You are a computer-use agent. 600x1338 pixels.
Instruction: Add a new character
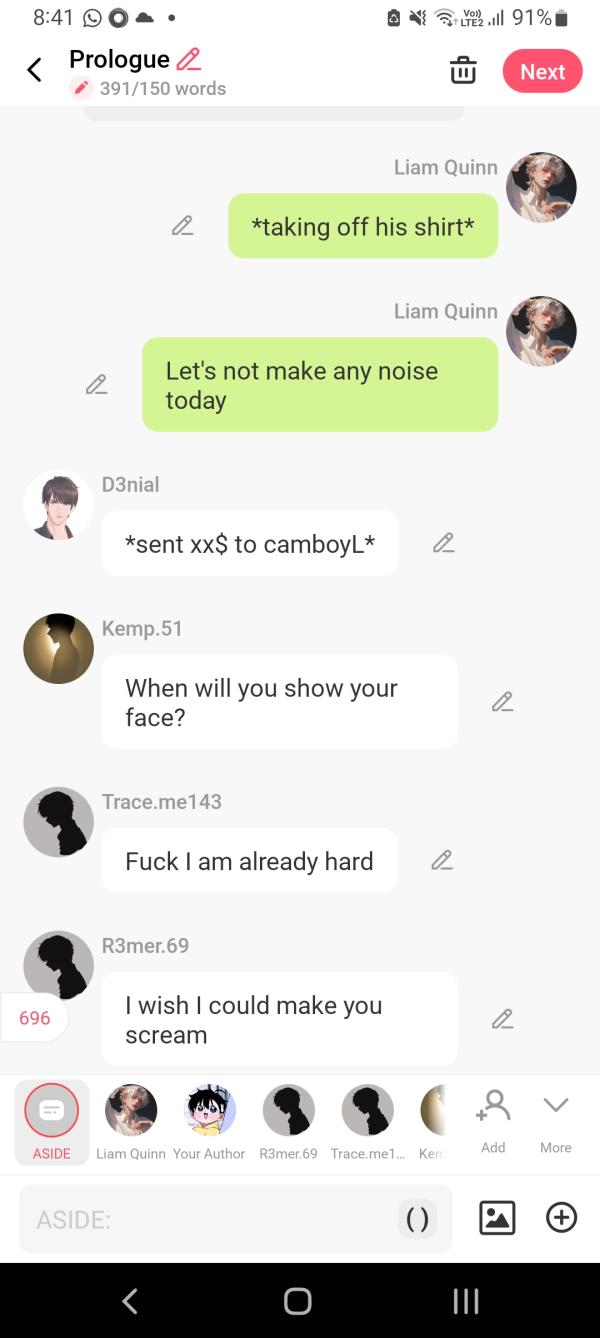[x=493, y=1119]
